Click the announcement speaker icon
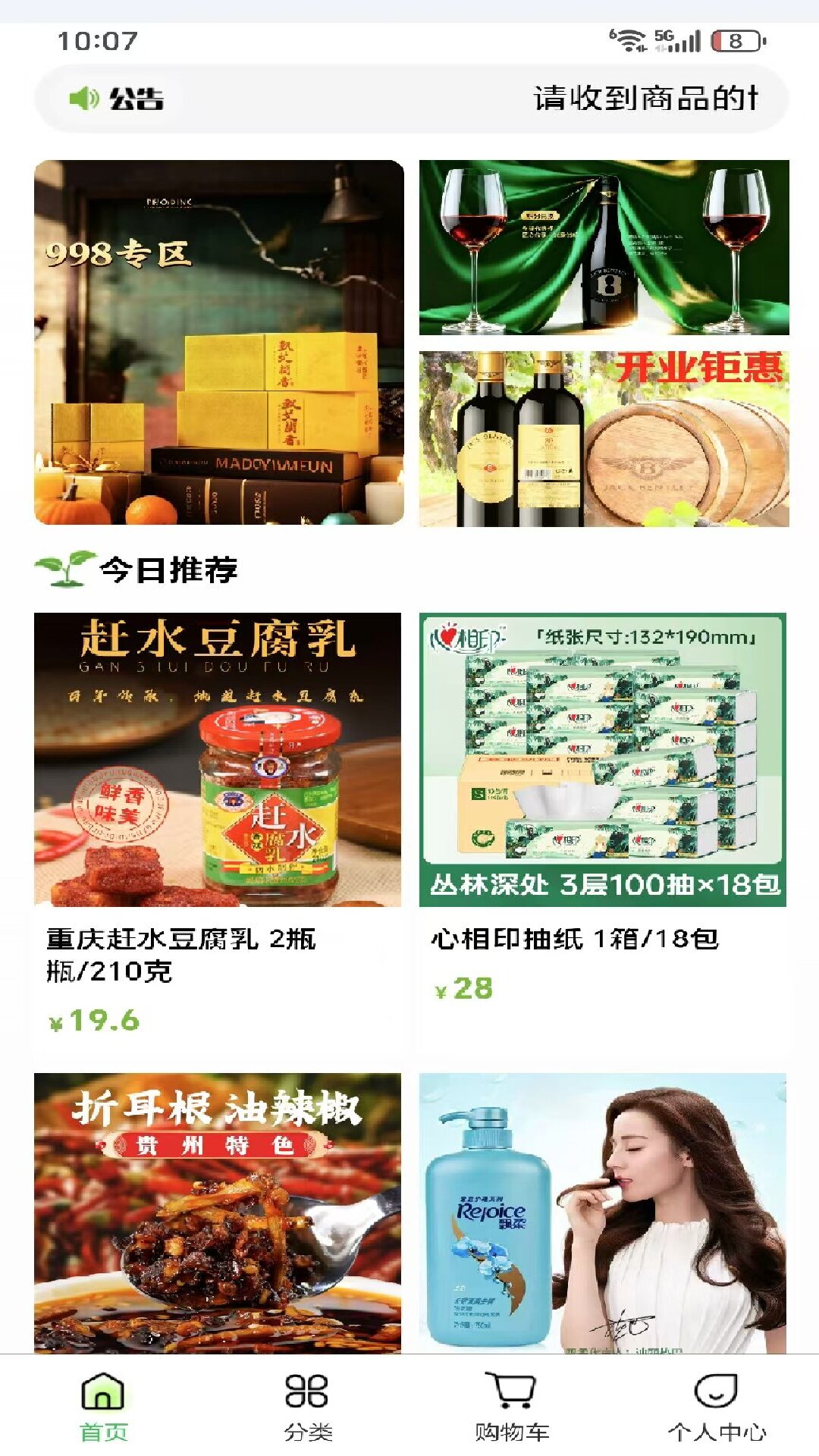This screenshot has height=1456, width=819. (83, 99)
